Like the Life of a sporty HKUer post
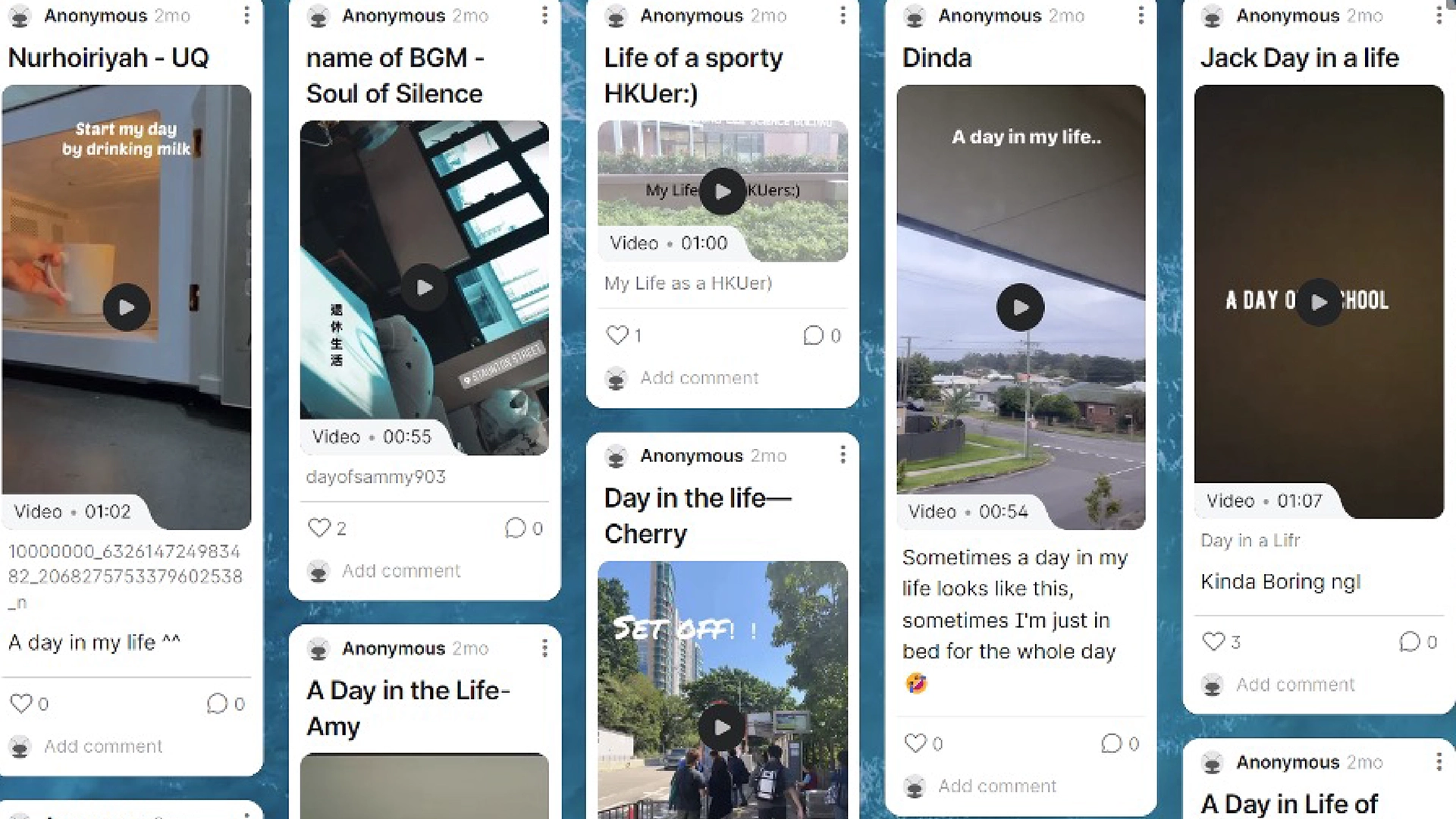The height and width of the screenshot is (819, 1456). point(617,335)
